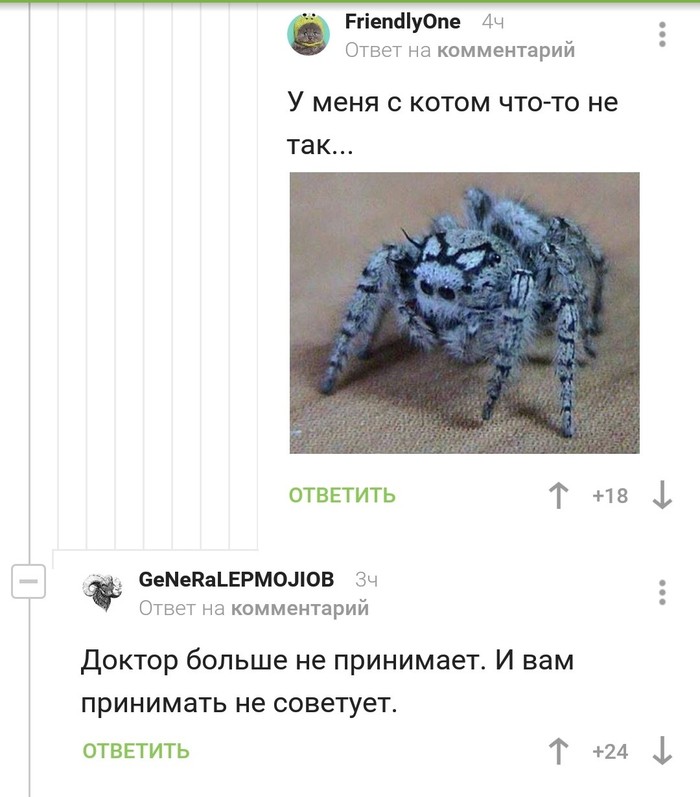Viewport: 700px width, 797px height.
Task: Collapse the GeNeRaLEPMOJIOB comment thread
Action: pos(27,580)
